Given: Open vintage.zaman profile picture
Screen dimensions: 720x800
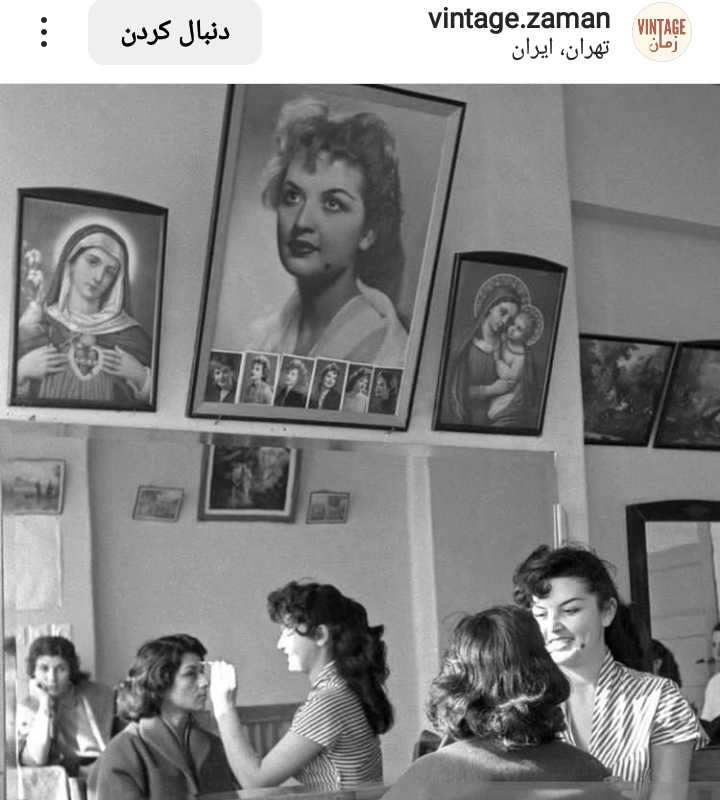Looking at the screenshot, I should 662,32.
